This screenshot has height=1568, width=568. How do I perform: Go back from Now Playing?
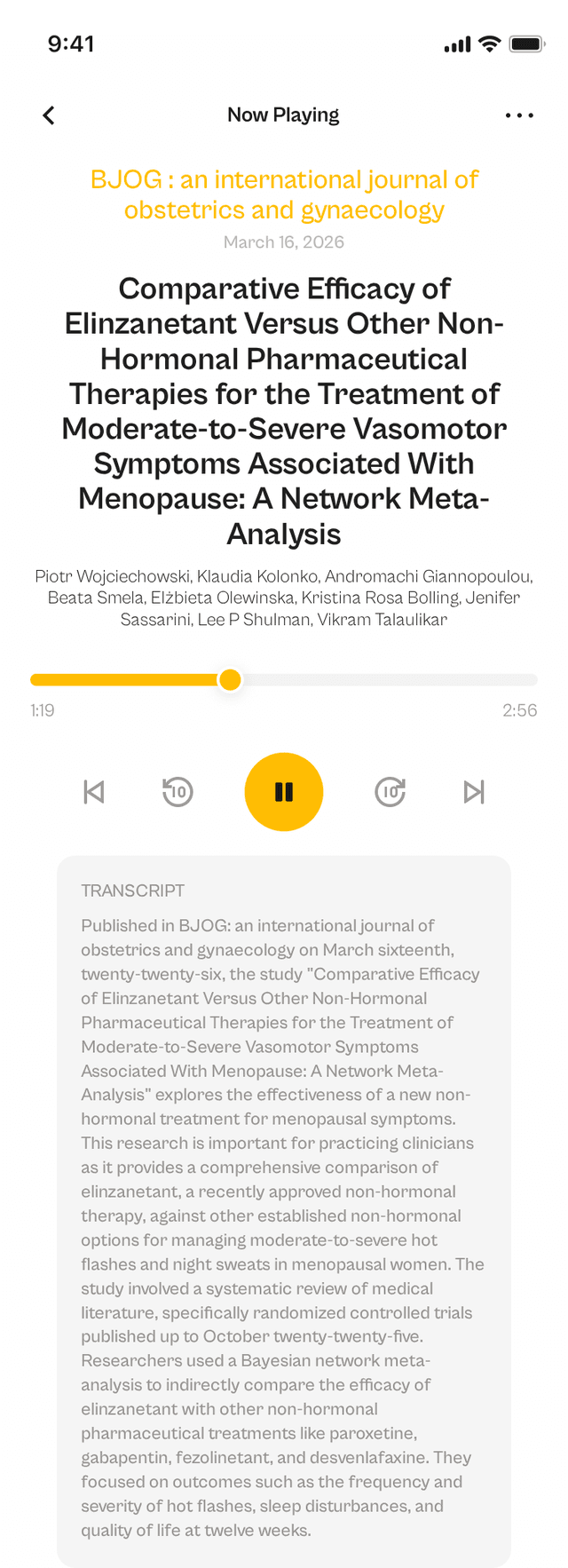(49, 115)
